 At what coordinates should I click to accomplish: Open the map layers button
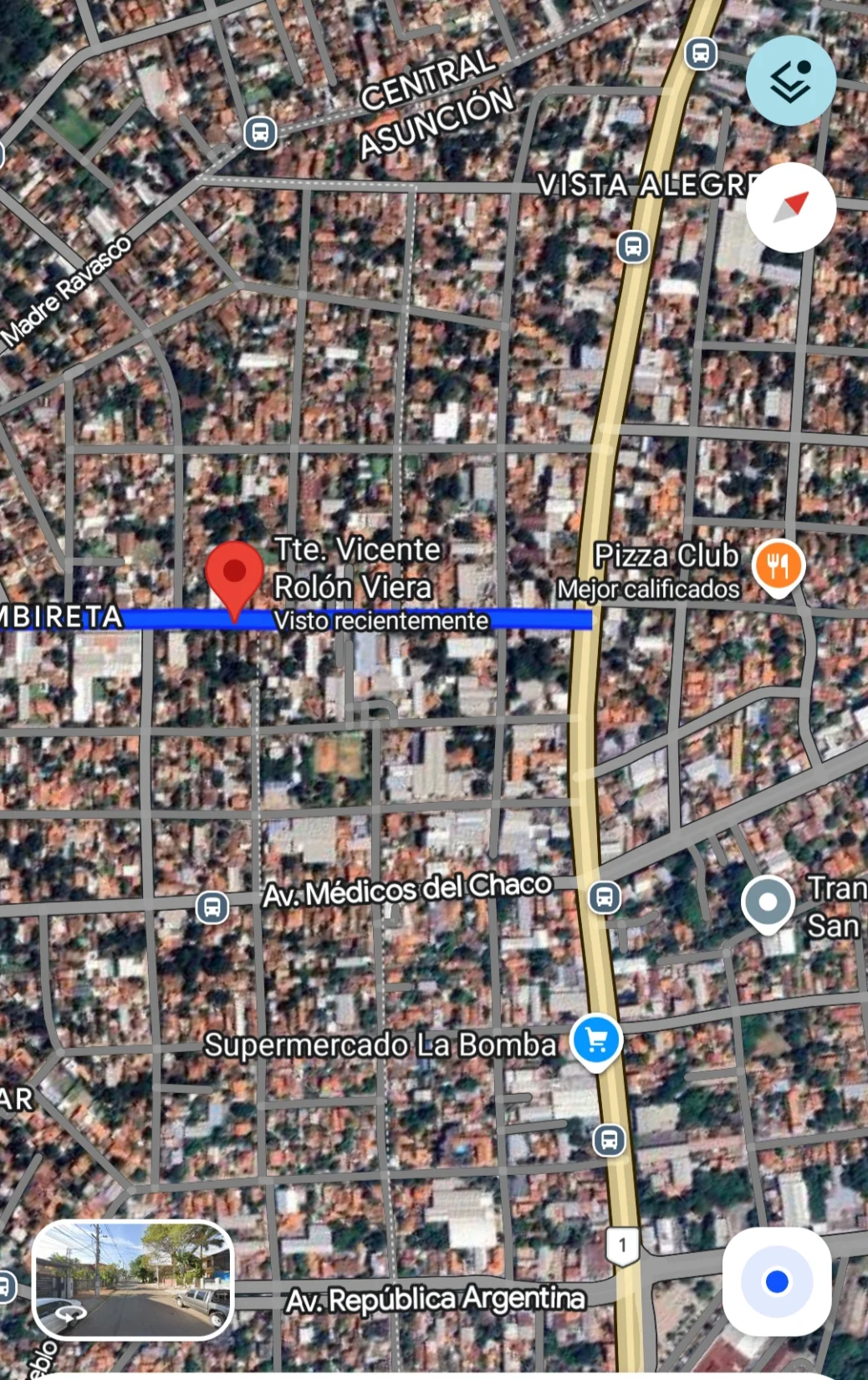pos(790,81)
